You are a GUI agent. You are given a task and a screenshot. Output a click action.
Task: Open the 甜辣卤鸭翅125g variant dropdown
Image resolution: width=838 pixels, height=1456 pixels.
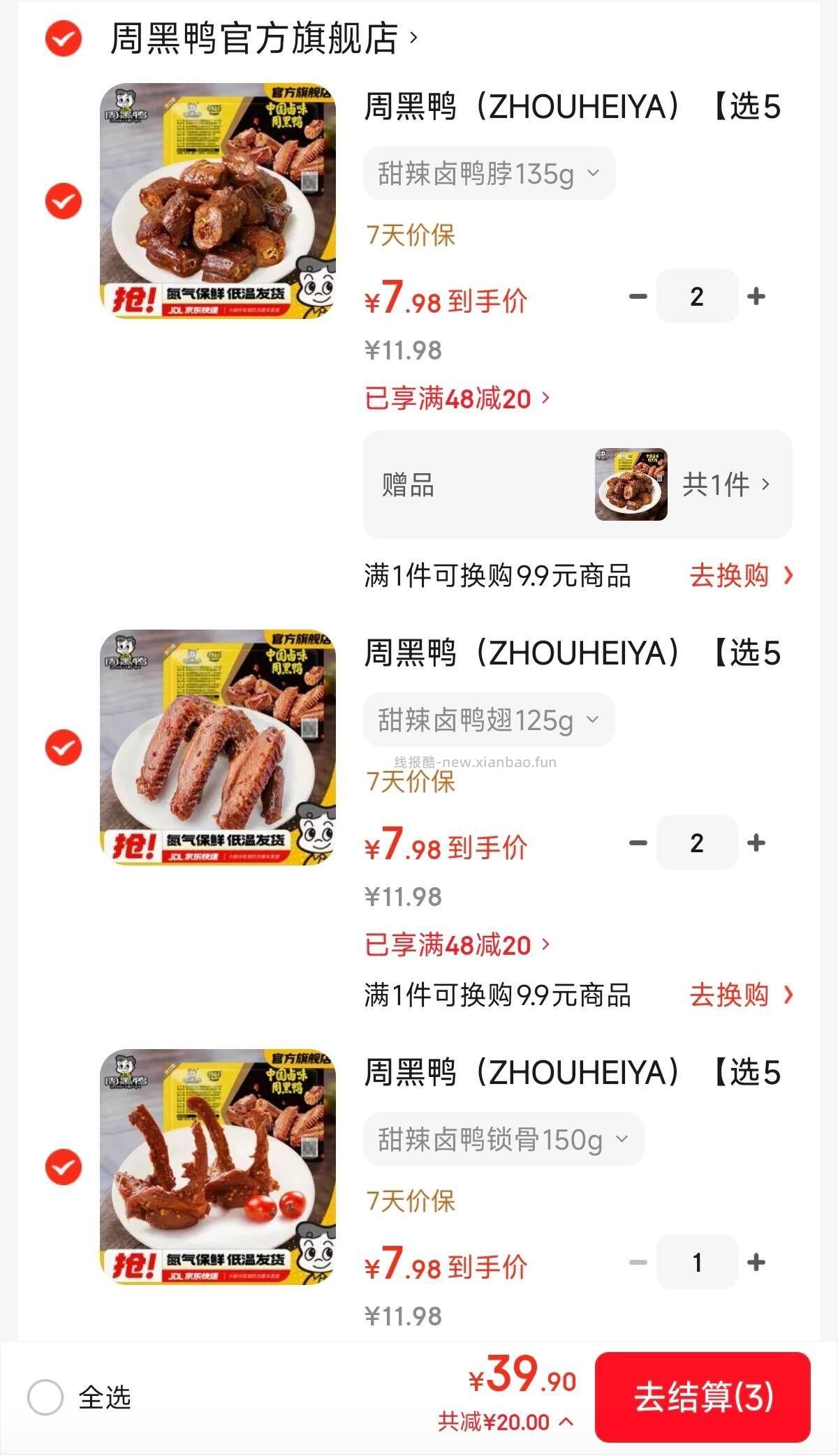tap(488, 720)
